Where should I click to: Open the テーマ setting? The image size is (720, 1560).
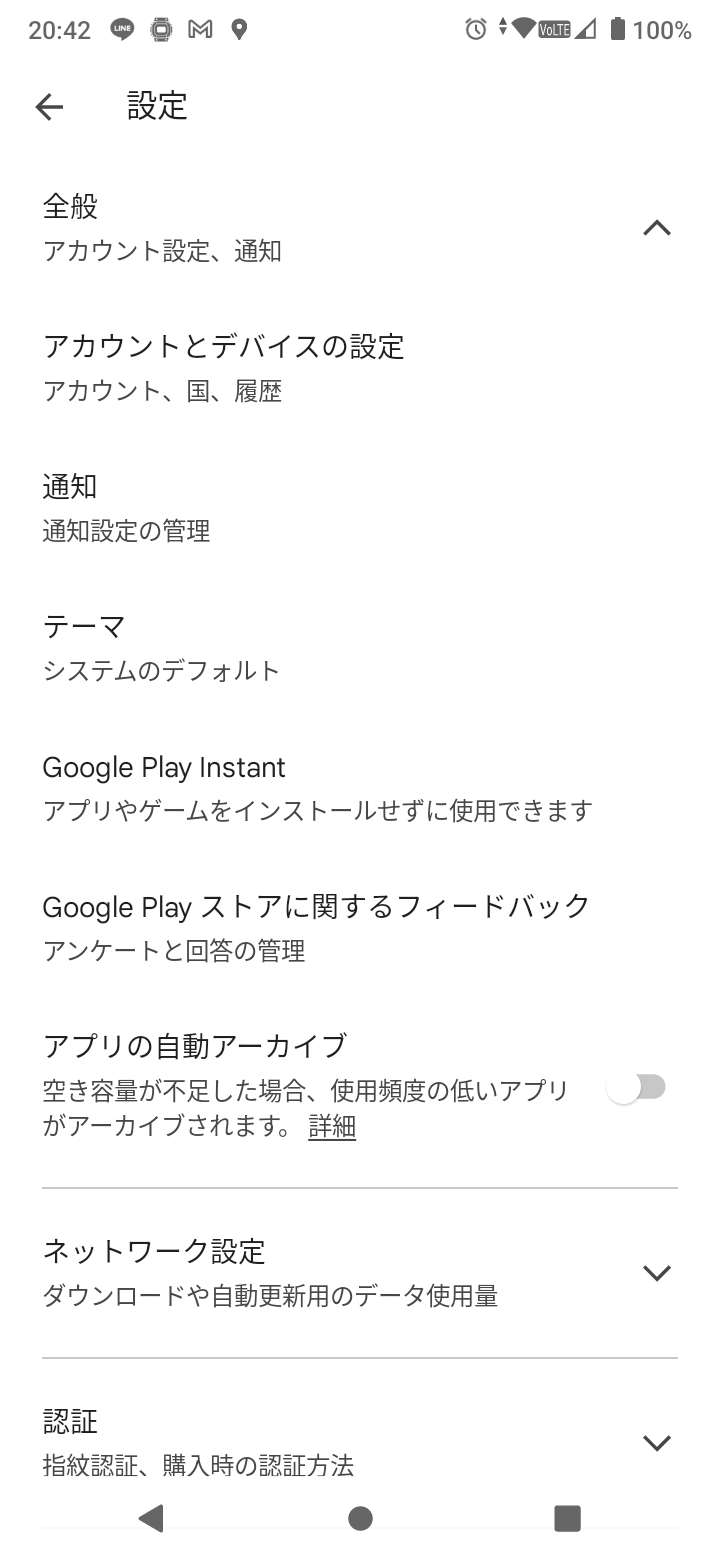click(360, 648)
